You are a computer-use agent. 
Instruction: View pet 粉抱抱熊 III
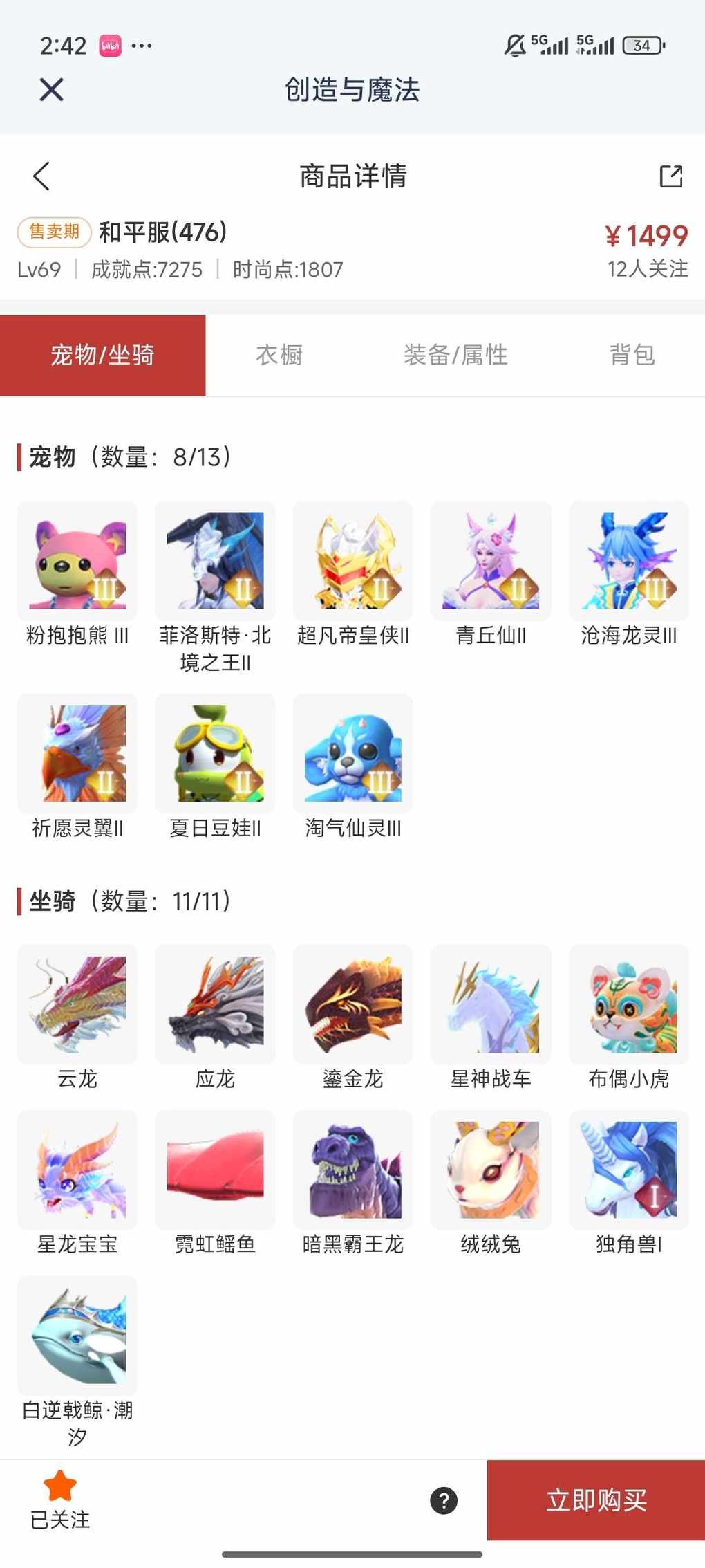(77, 561)
